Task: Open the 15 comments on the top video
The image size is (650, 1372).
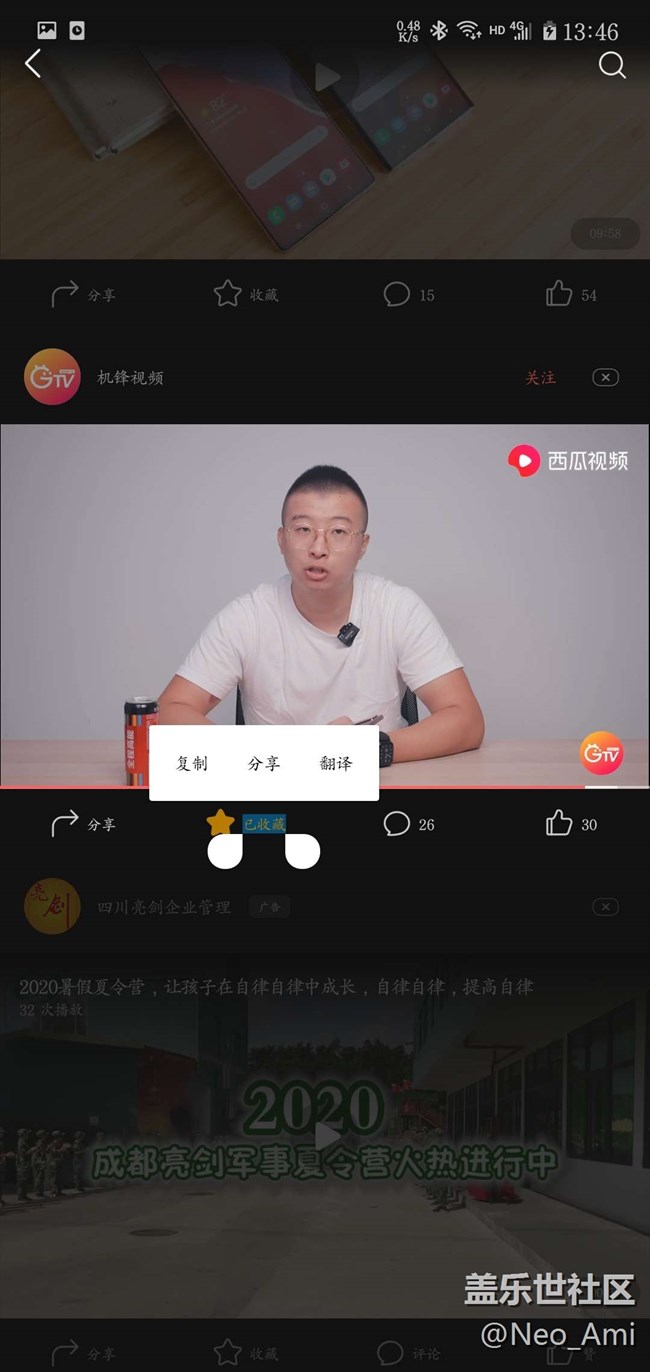Action: click(x=410, y=294)
